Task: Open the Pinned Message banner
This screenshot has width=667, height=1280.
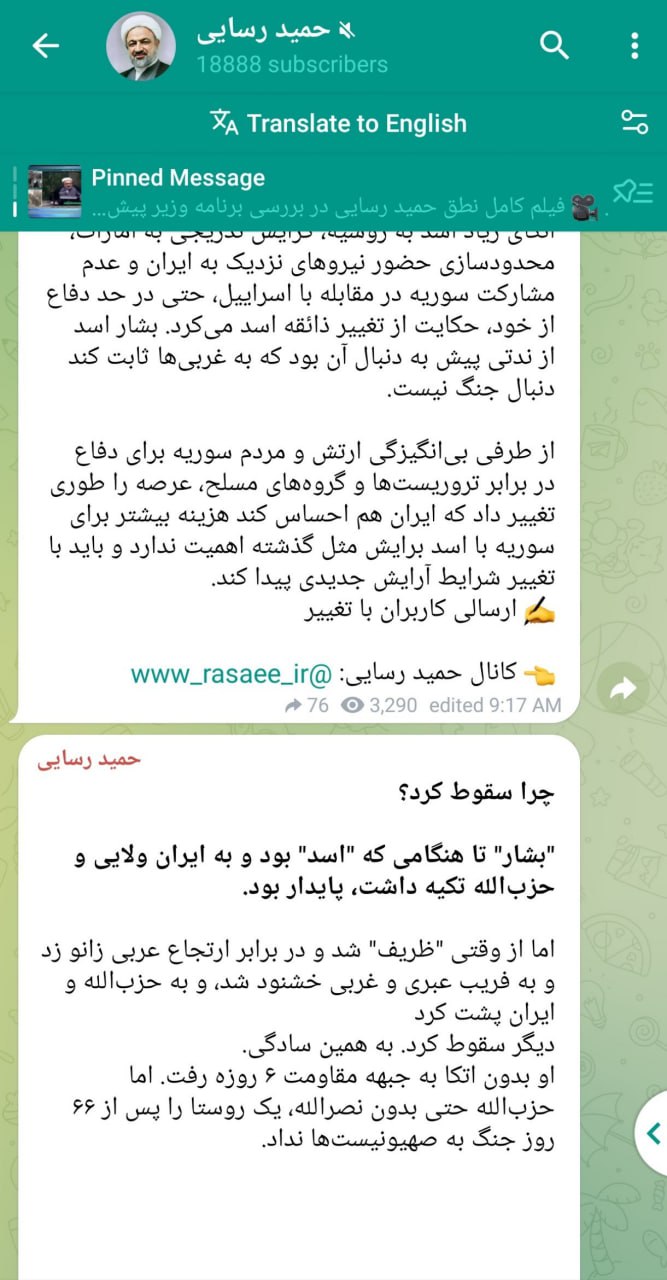Action: pos(300,193)
